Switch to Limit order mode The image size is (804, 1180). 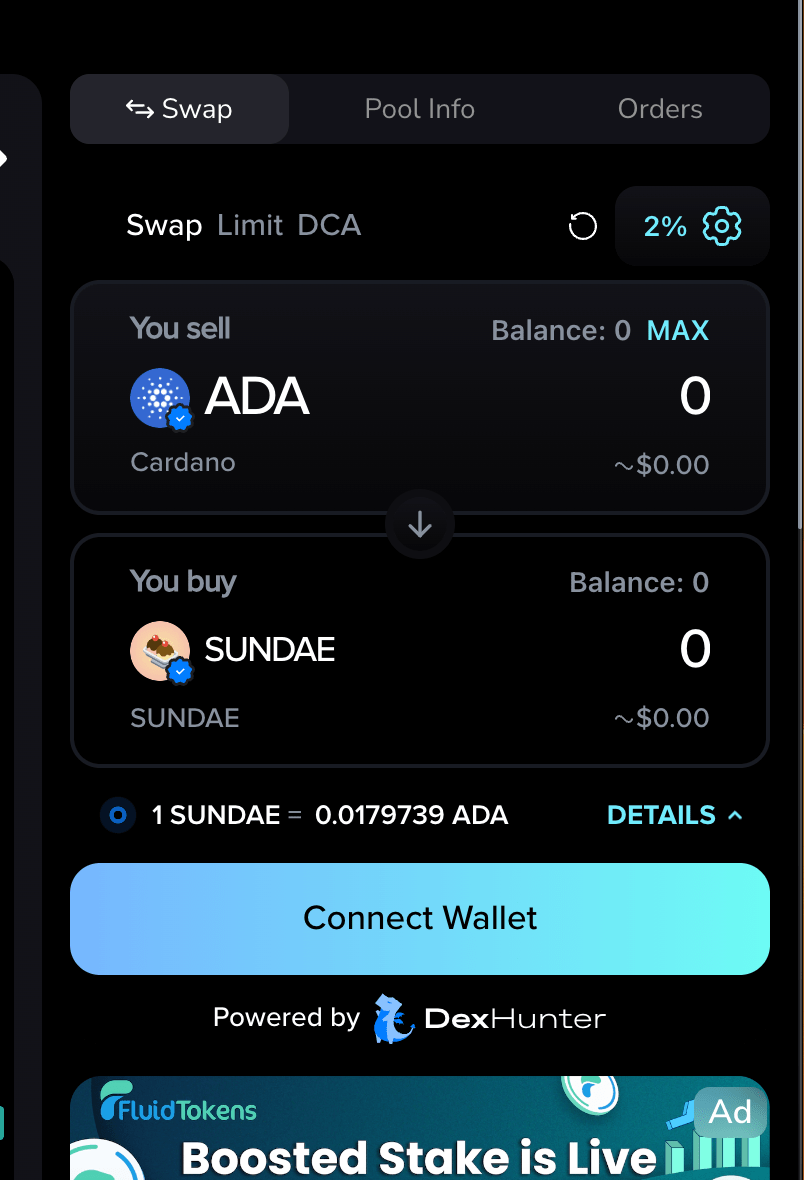coord(250,225)
